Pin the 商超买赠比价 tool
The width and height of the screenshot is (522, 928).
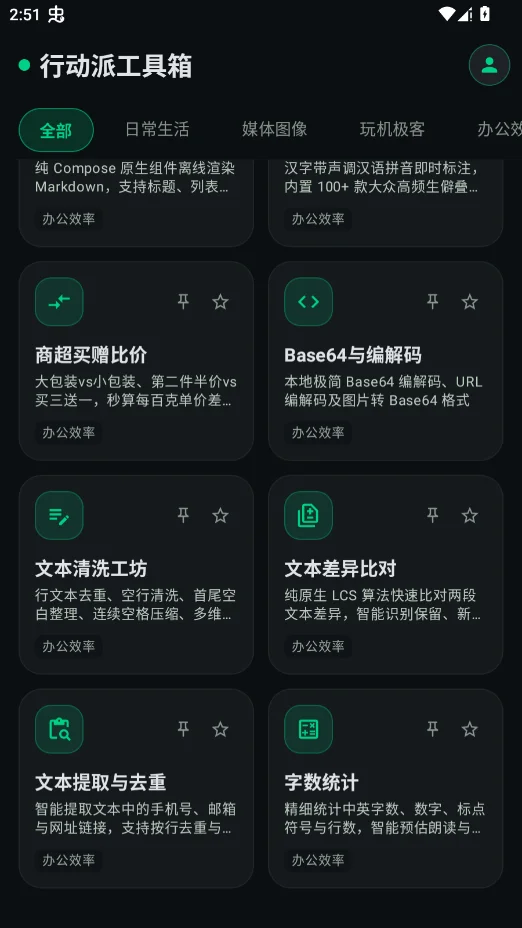183,302
